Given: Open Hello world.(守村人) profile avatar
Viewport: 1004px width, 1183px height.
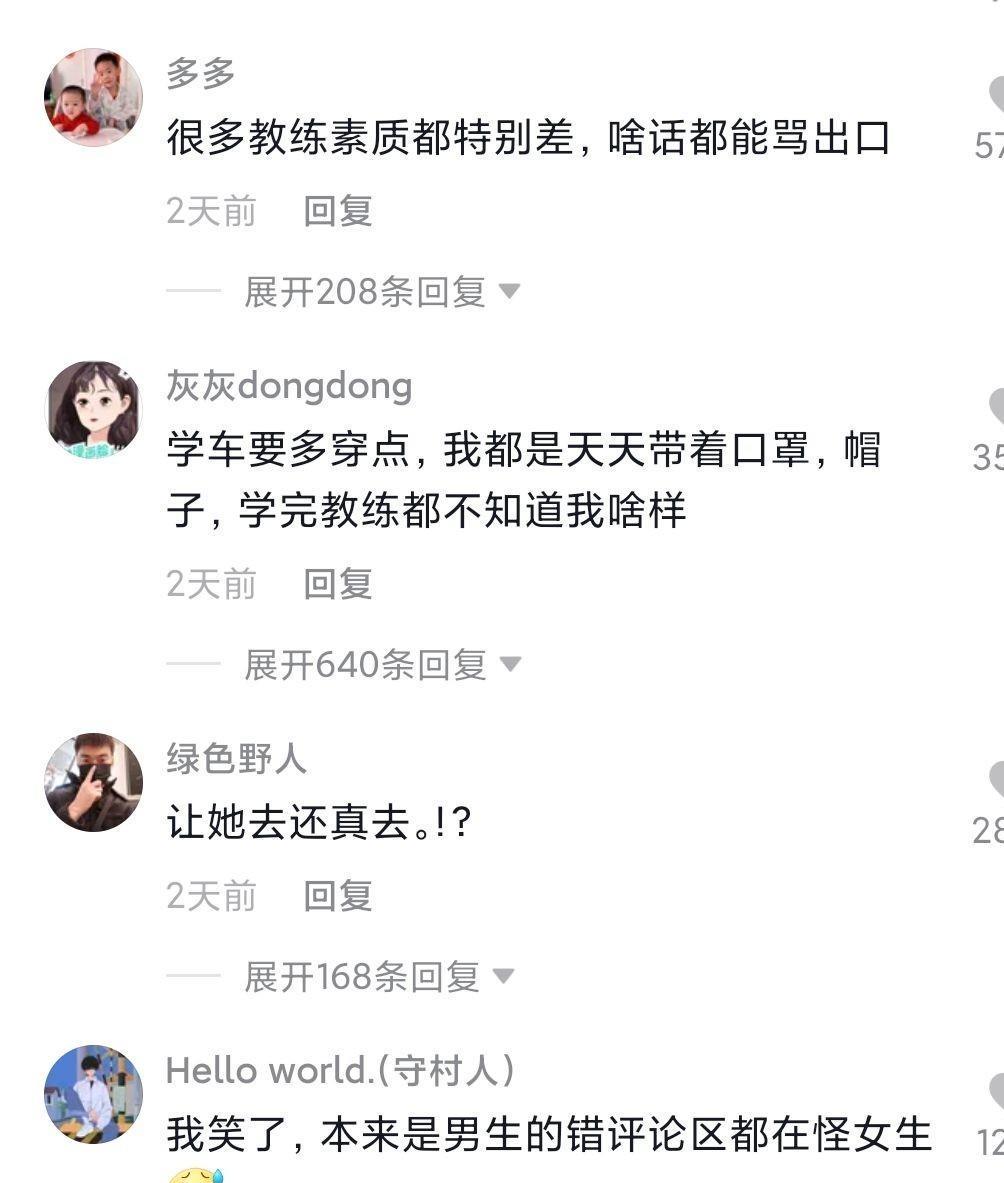Looking at the screenshot, I should click(94, 1094).
